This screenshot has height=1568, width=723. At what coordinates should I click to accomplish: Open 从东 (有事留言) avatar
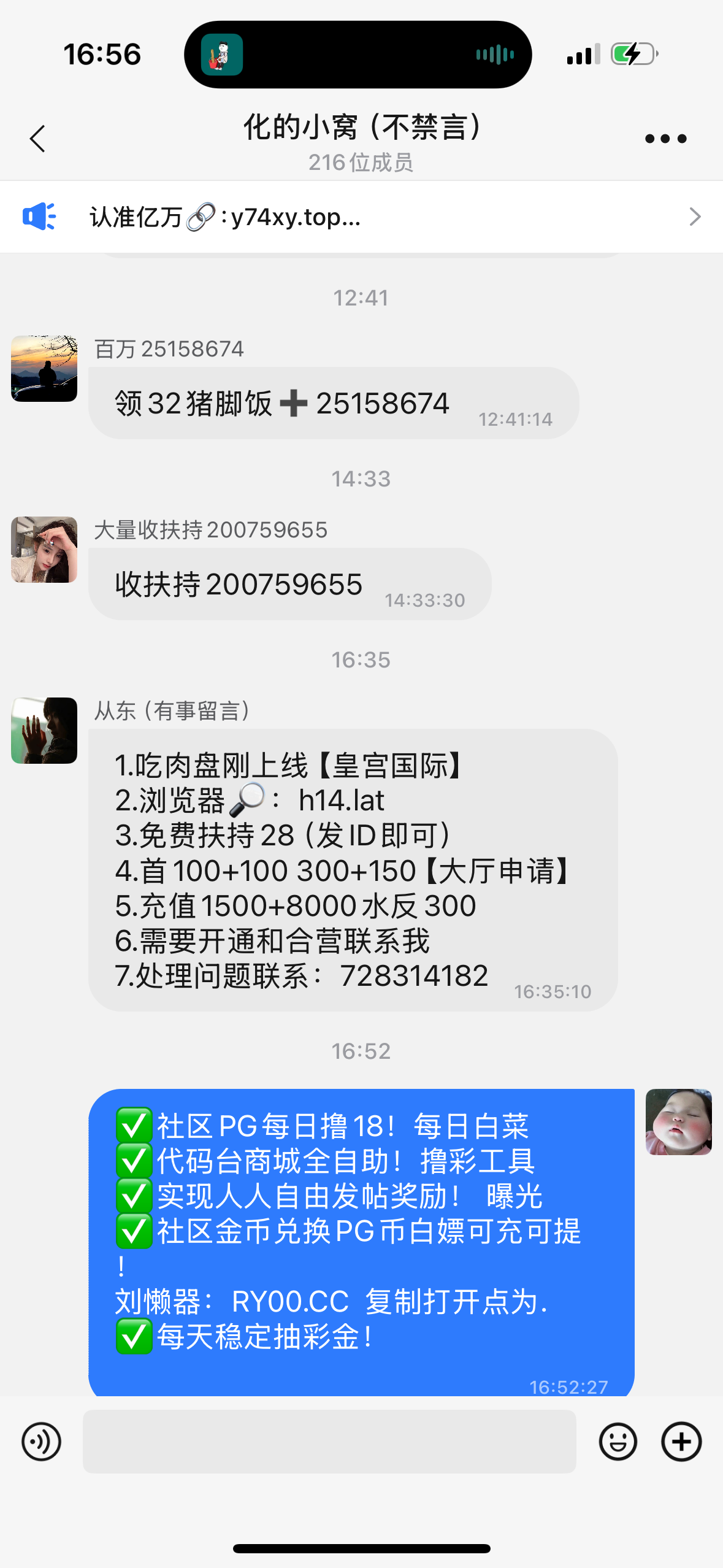44,731
